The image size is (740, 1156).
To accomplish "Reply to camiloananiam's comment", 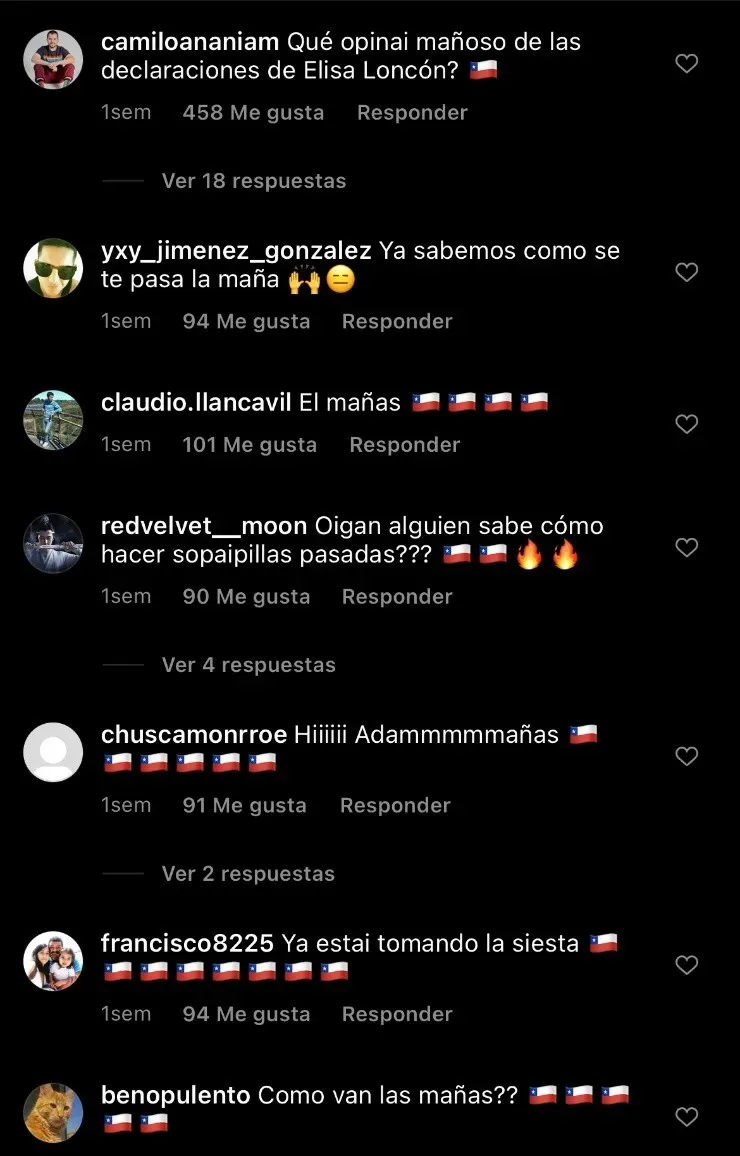I will 412,113.
